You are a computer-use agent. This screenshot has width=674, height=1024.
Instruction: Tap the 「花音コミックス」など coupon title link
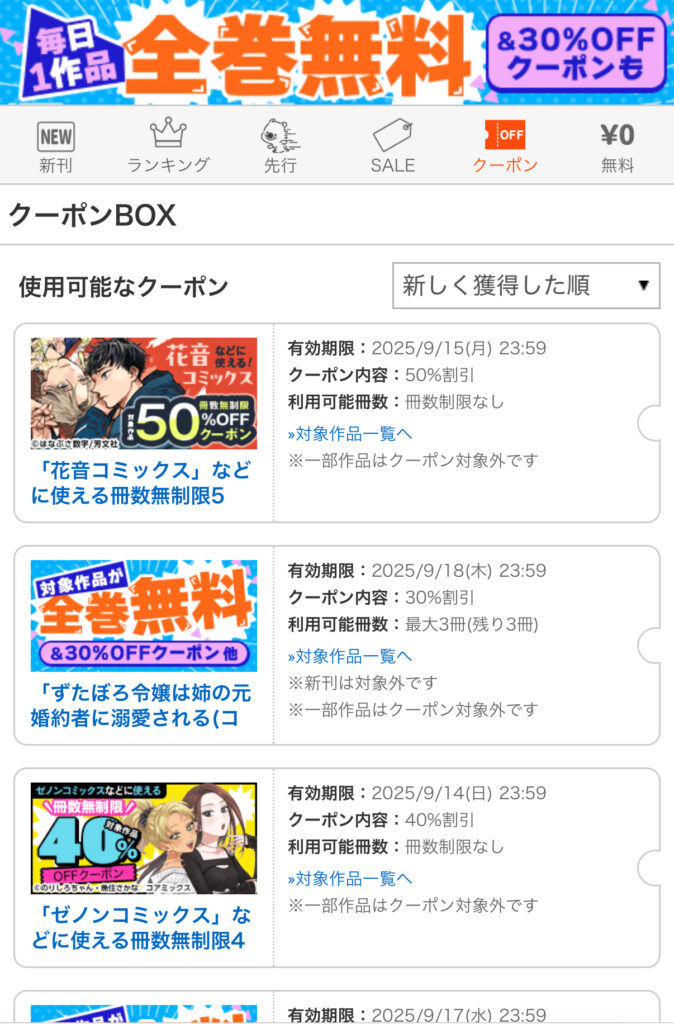coord(141,483)
